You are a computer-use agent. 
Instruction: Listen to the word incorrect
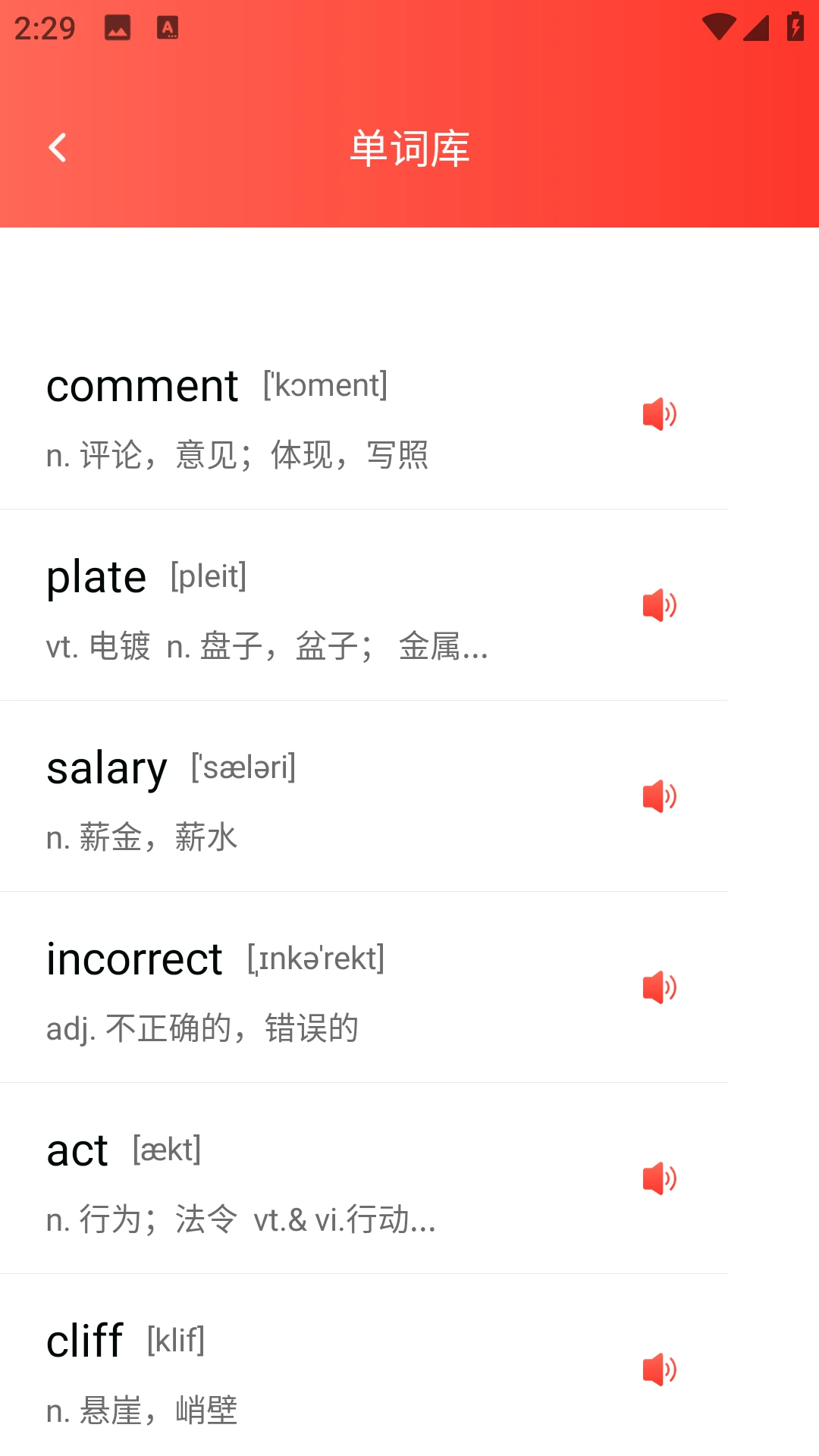pyautogui.click(x=659, y=987)
